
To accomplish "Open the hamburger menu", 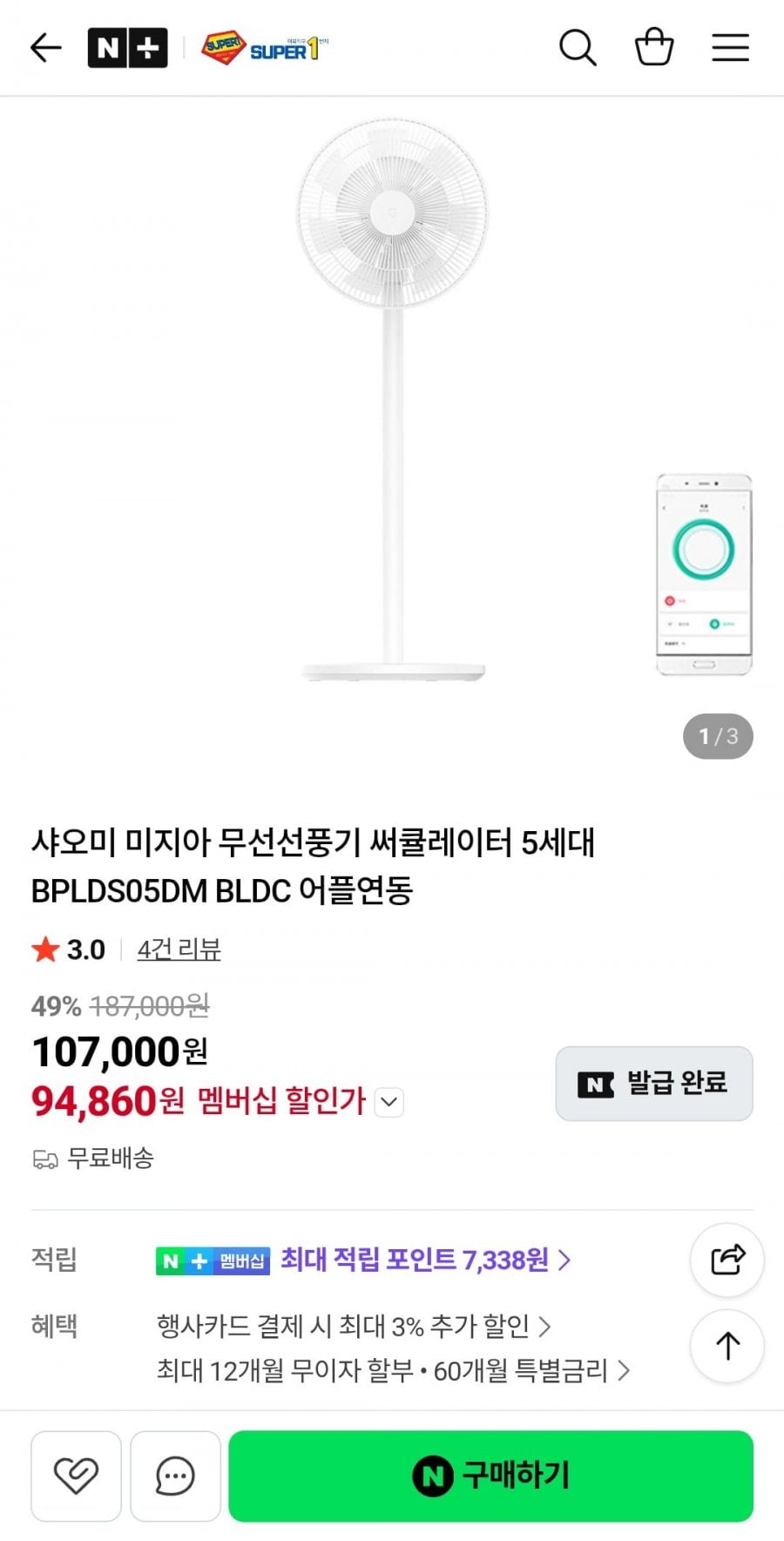I will (x=730, y=48).
